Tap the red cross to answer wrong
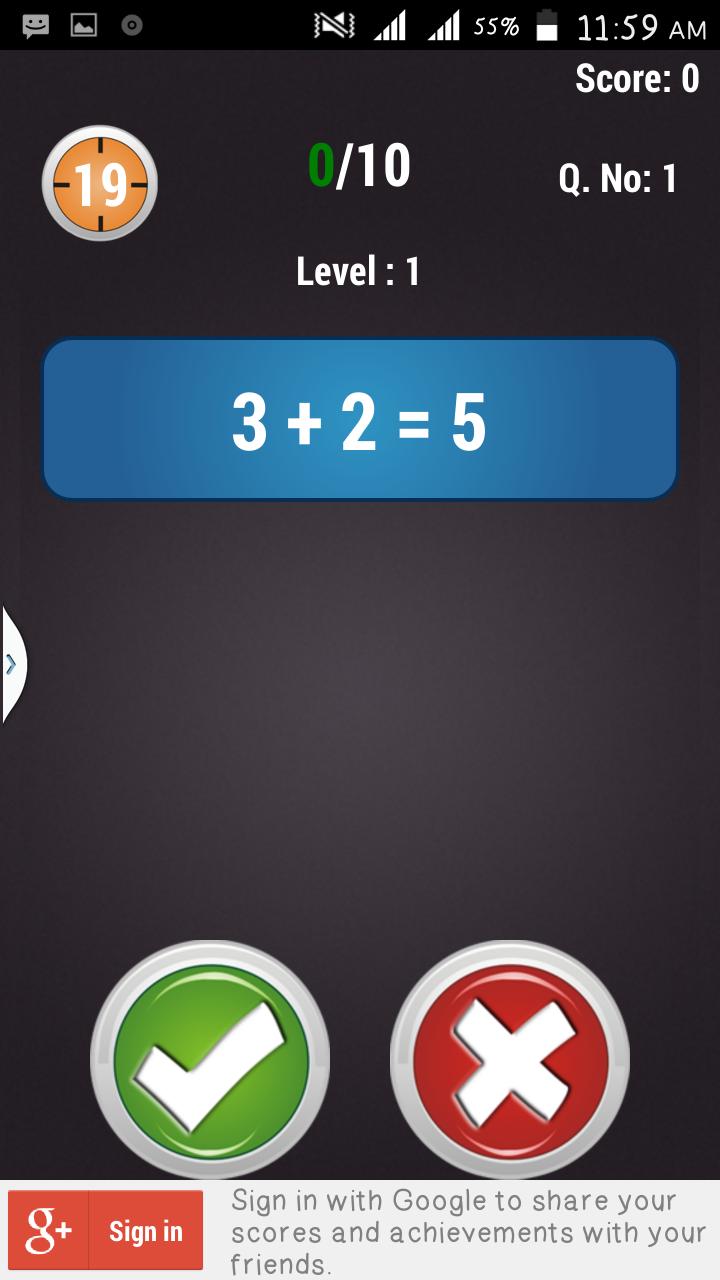Screen dimensions: 720x1280 [x=510, y=1060]
